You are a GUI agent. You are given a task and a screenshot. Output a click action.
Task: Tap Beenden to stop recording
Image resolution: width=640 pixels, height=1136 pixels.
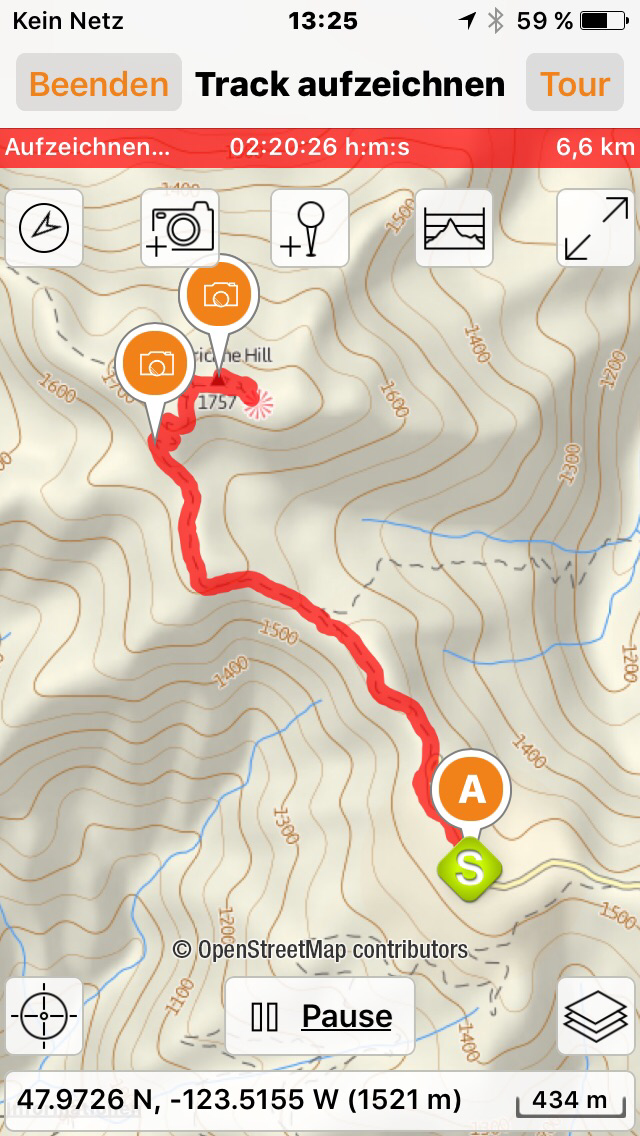click(x=98, y=84)
